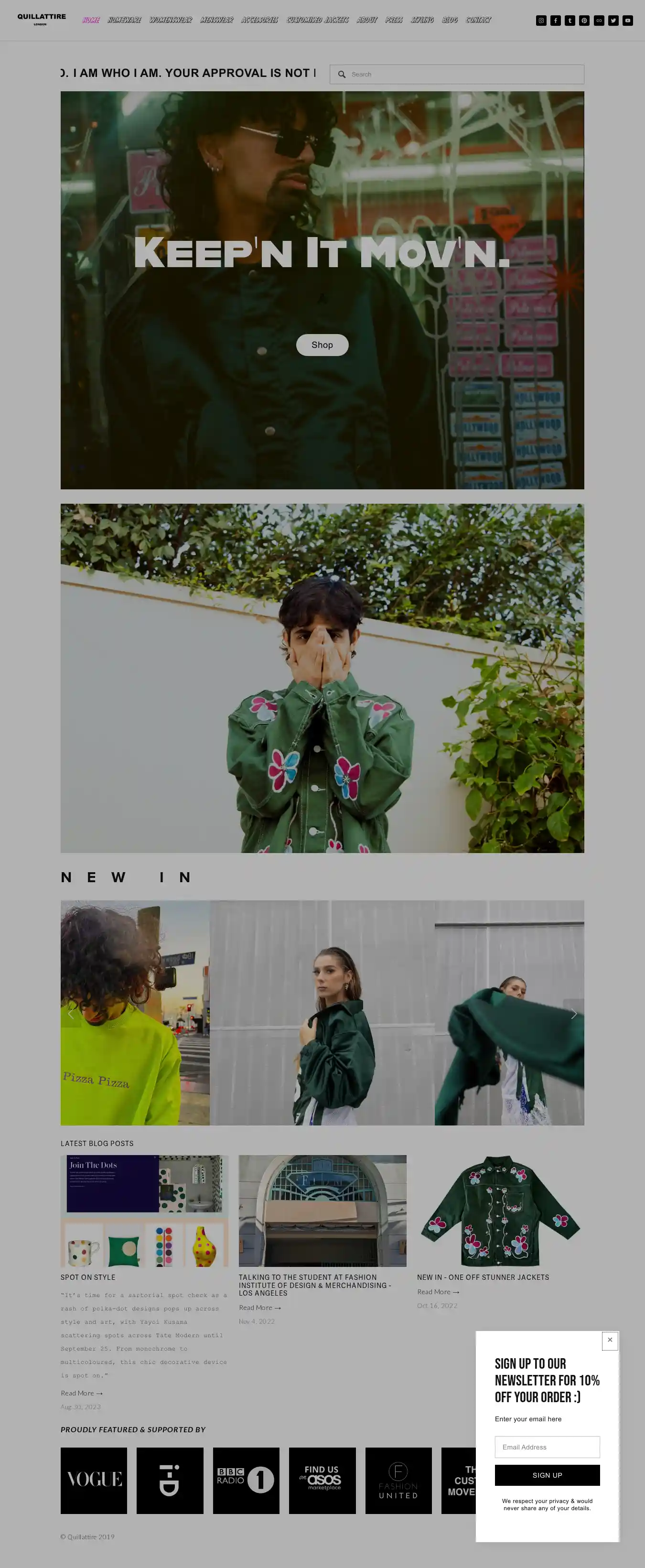Viewport: 645px width, 1568px height.
Task: Visit the Instagram profile icon
Action: tap(541, 21)
